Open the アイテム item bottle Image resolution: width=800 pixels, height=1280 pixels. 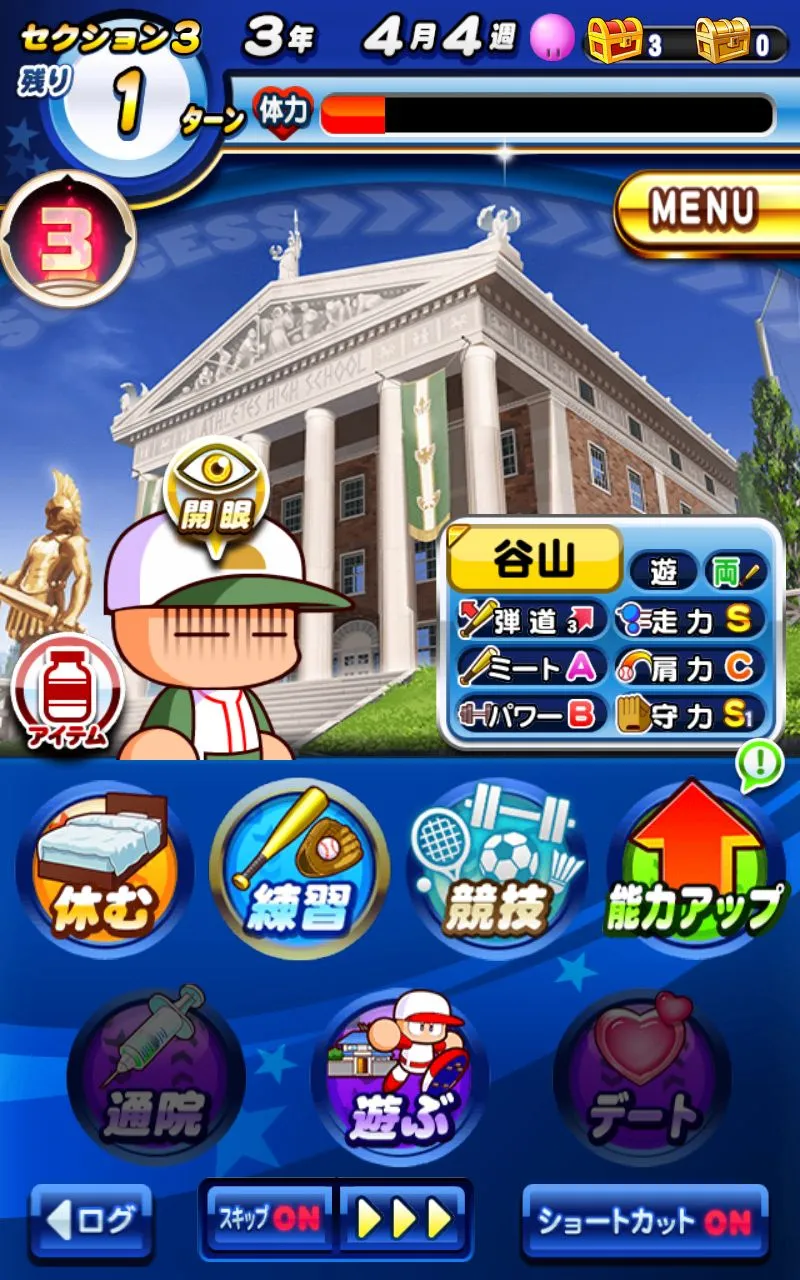tap(66, 697)
